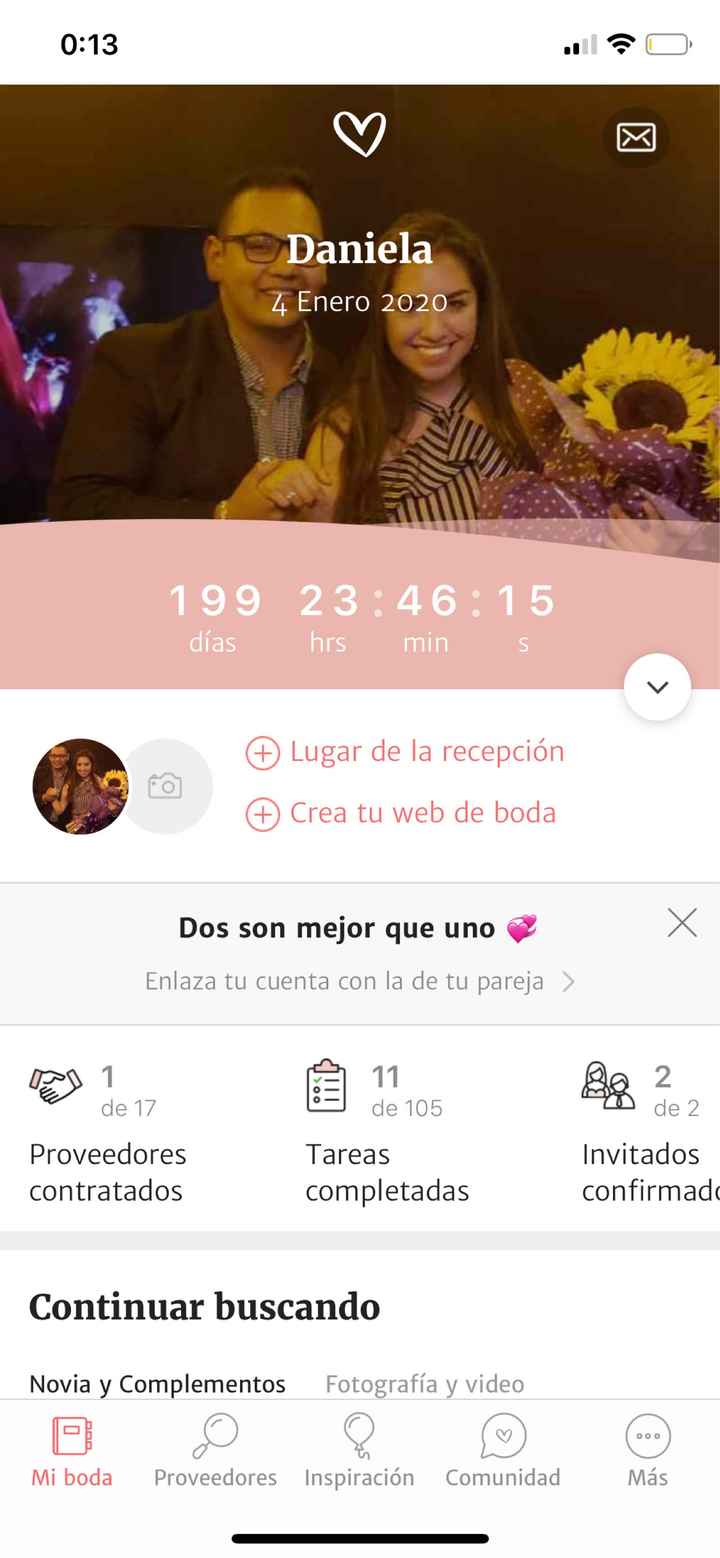Open the couple's profile photo
720x1558 pixels.
point(80,786)
